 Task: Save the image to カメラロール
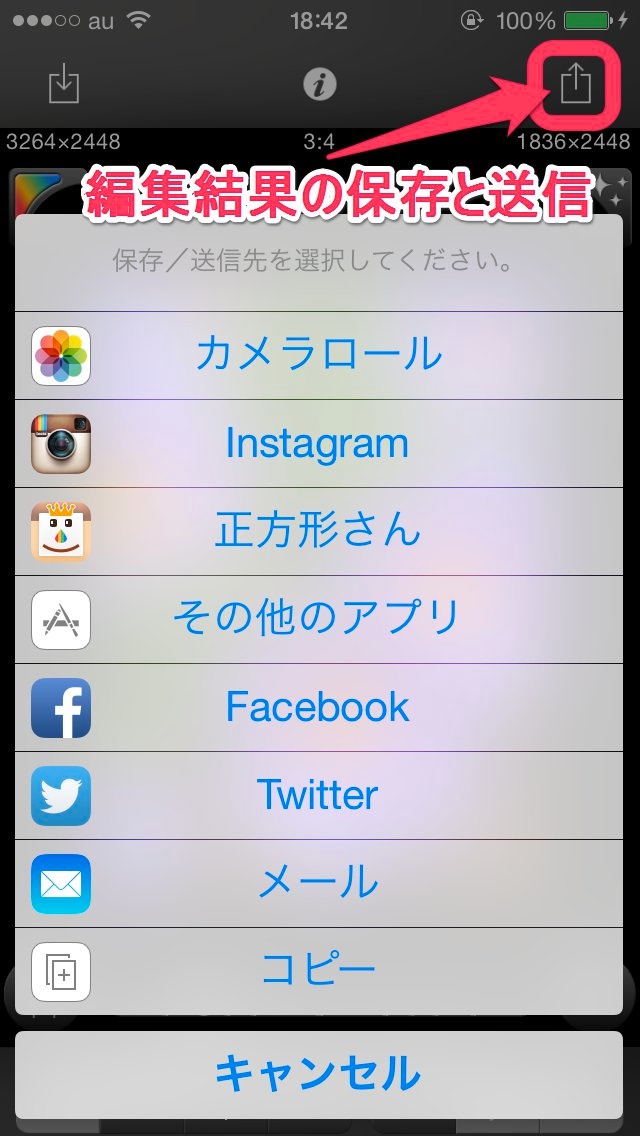[x=318, y=355]
